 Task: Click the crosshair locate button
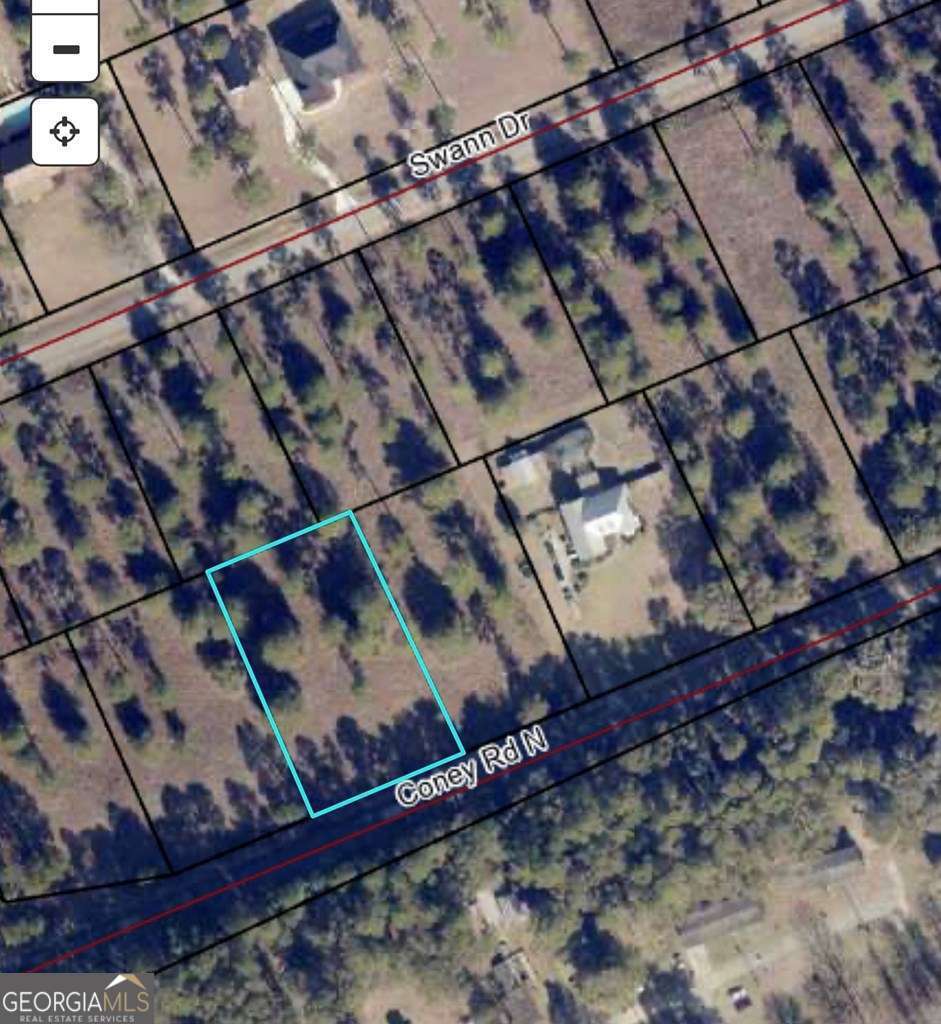64,130
